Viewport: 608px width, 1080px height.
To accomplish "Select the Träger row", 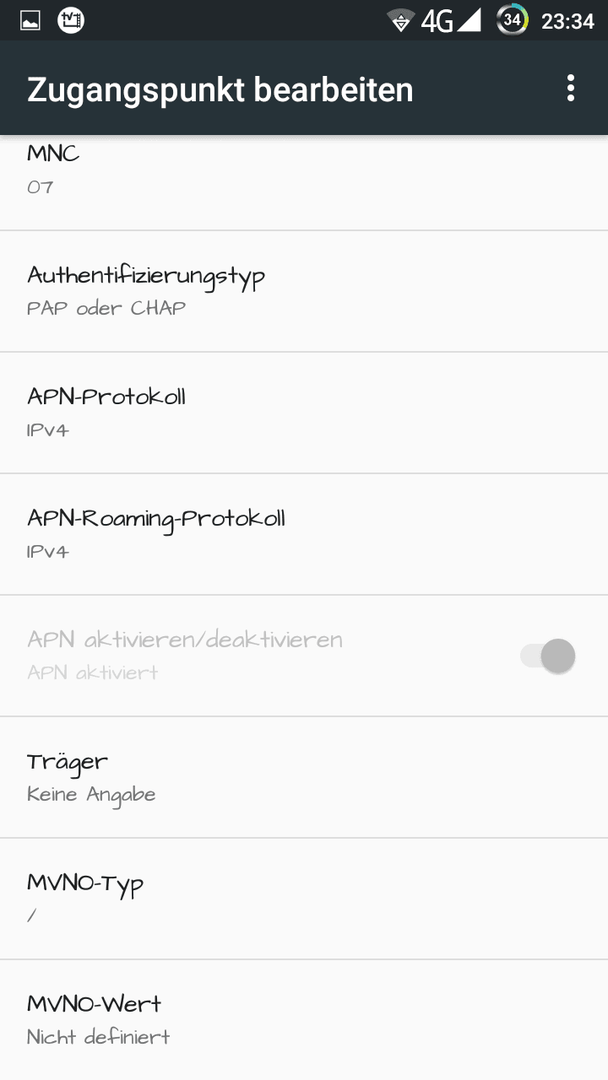I will pyautogui.click(x=304, y=777).
